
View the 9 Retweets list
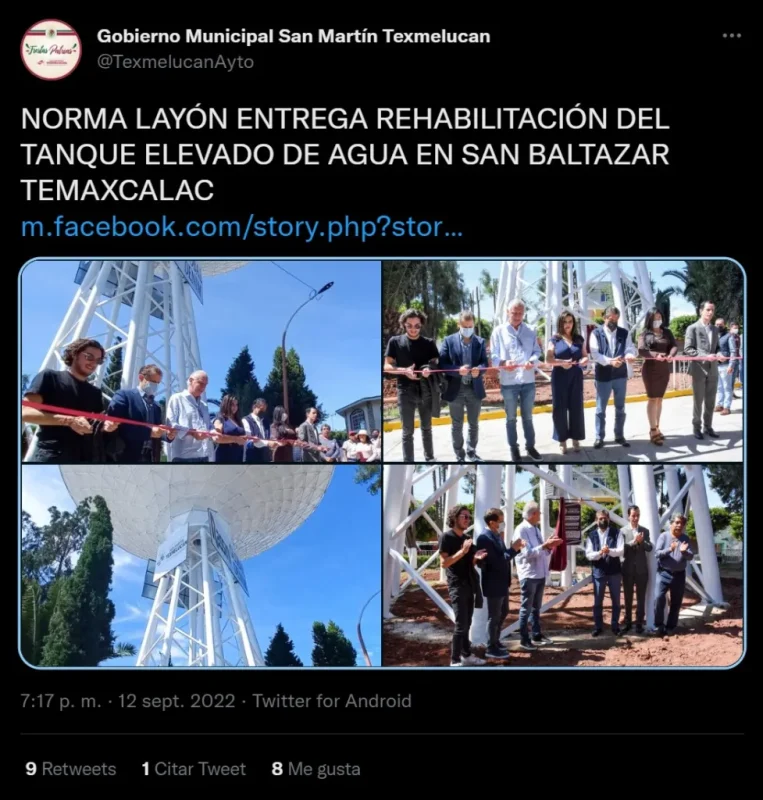point(70,769)
